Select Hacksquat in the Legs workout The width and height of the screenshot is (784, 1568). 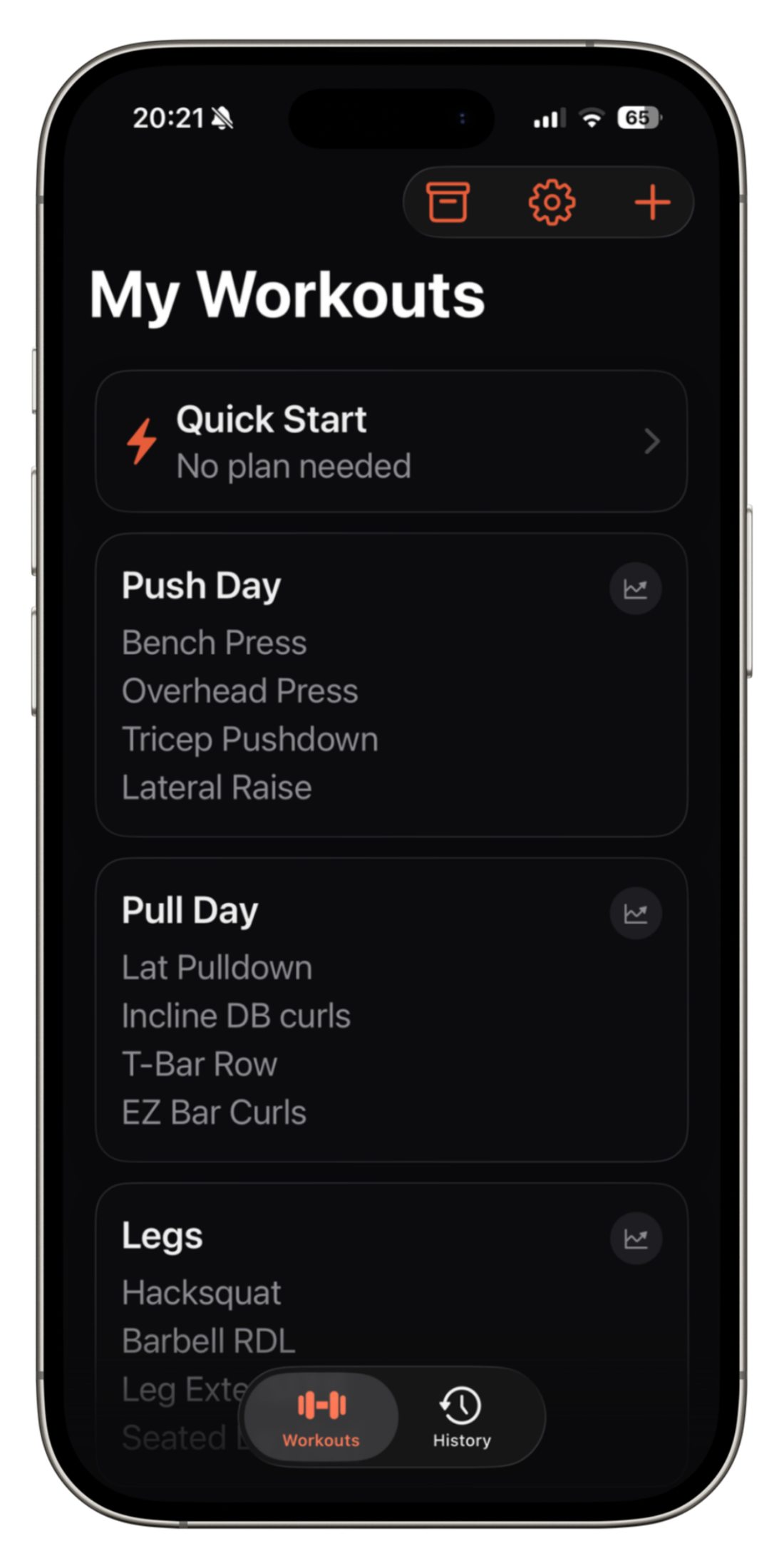pyautogui.click(x=202, y=1292)
